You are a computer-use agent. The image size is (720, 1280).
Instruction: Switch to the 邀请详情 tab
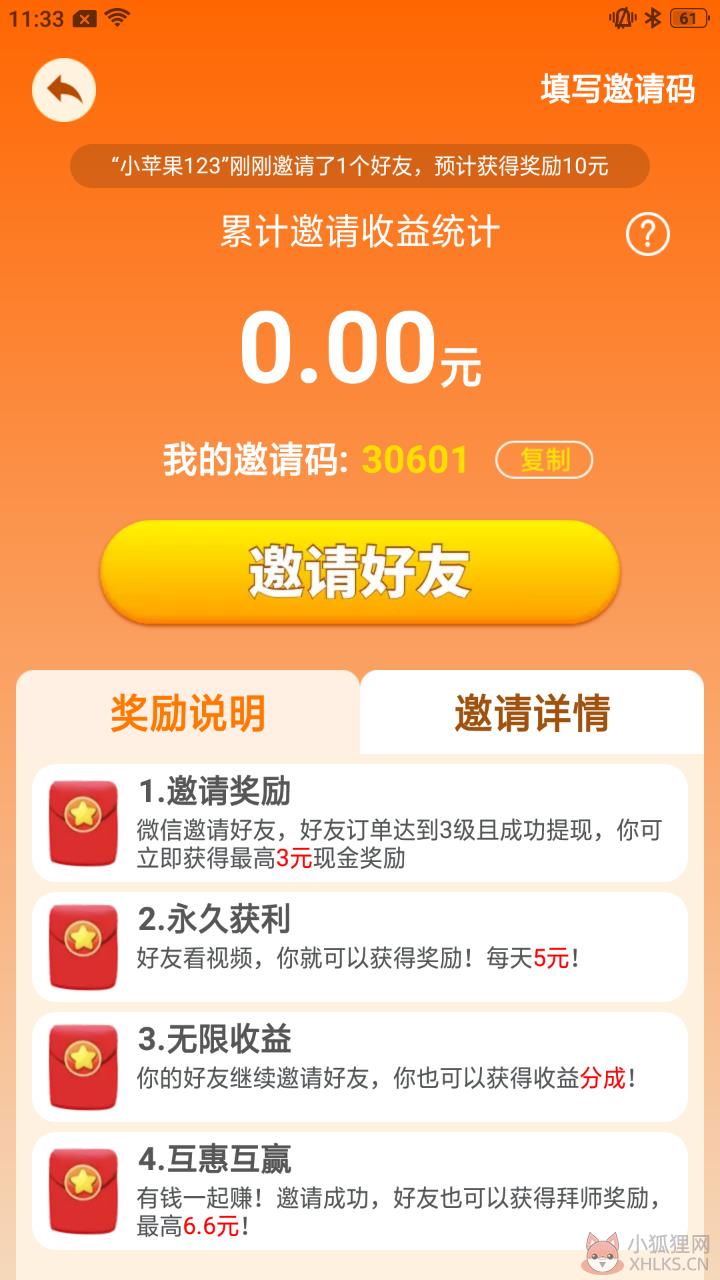[x=532, y=713]
